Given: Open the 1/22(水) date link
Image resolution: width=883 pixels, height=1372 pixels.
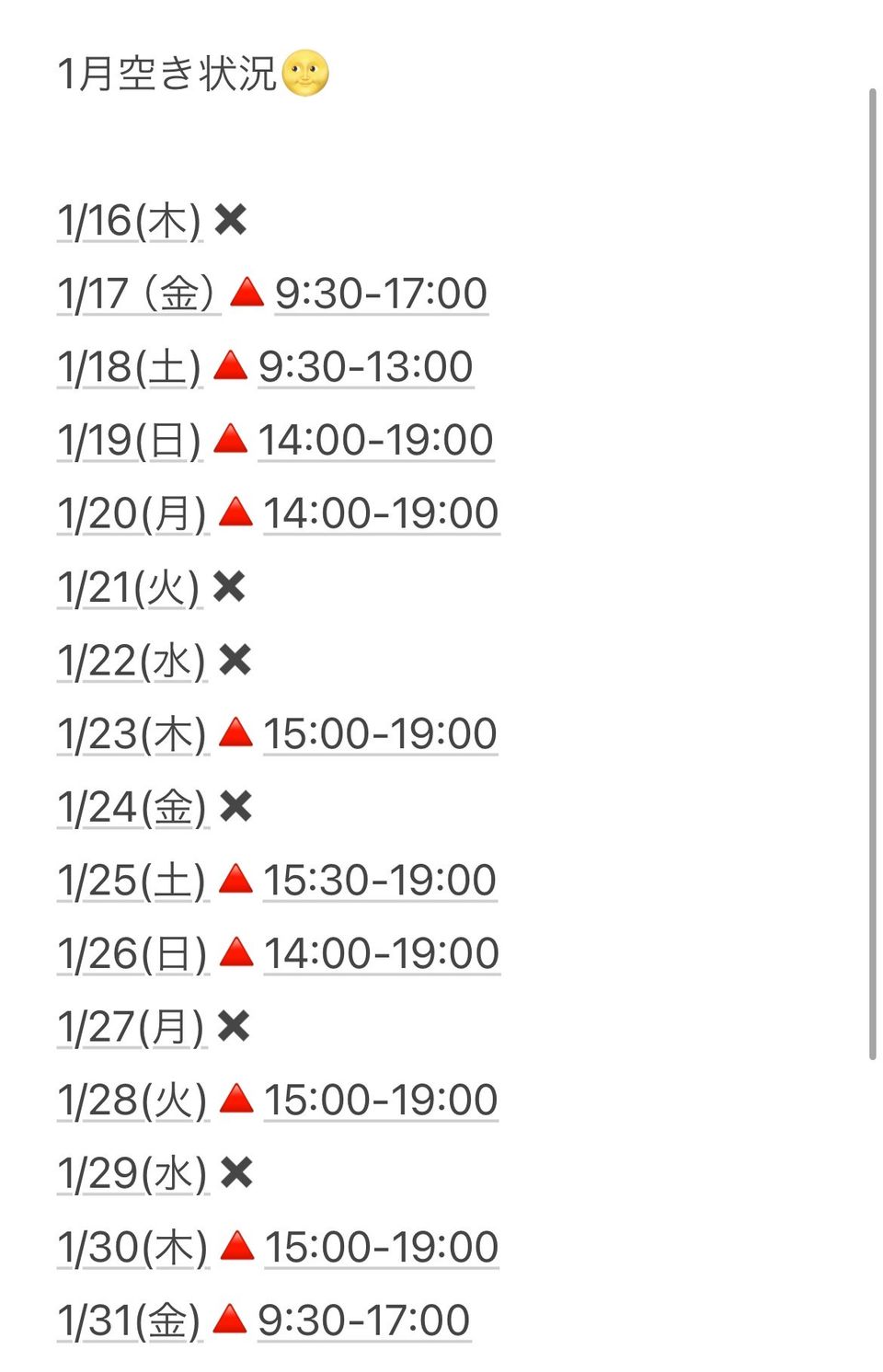Looking at the screenshot, I should (132, 661).
